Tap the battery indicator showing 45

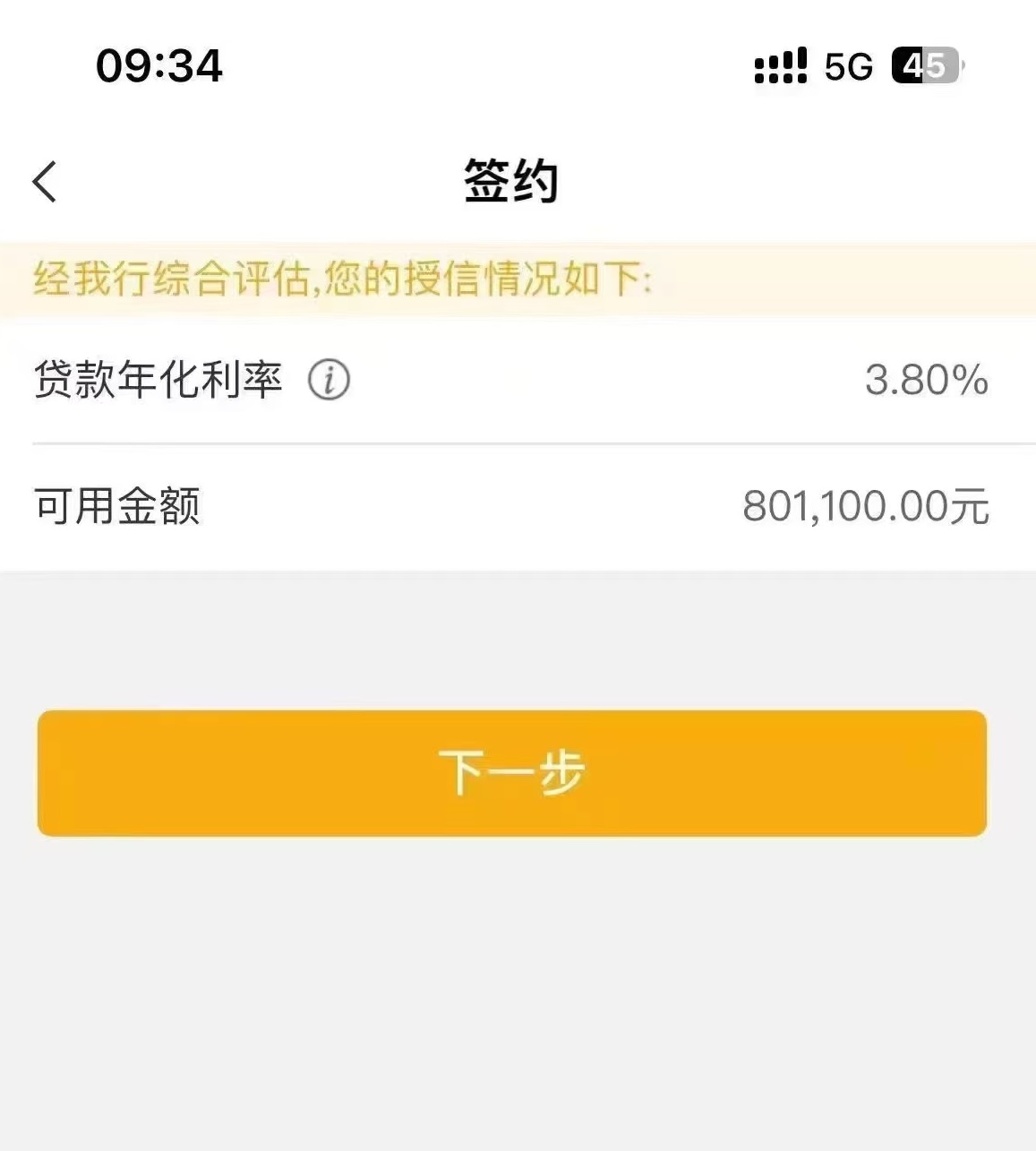(x=926, y=64)
